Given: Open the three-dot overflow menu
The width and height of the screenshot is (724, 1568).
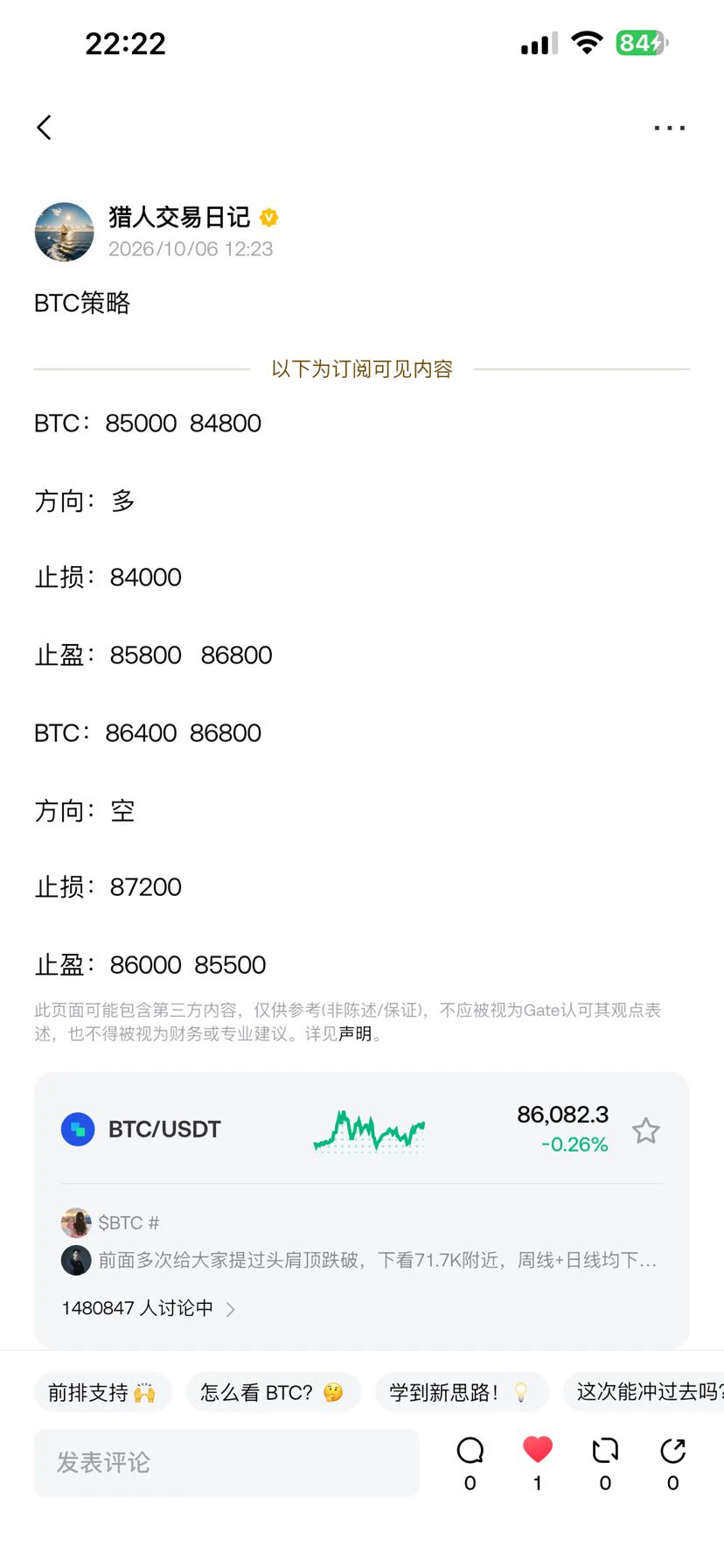Looking at the screenshot, I should point(670,128).
